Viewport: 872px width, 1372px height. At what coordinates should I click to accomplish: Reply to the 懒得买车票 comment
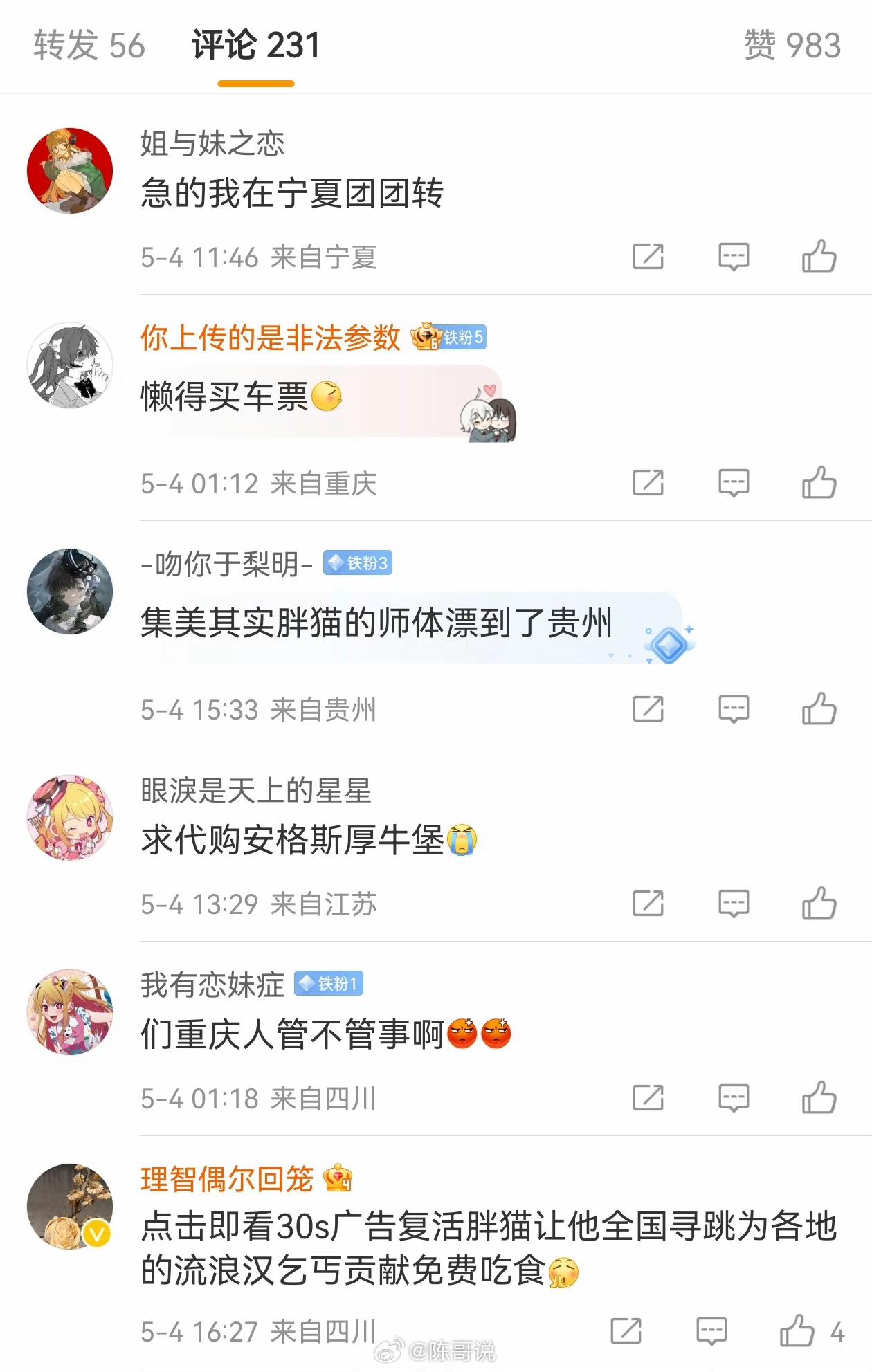pos(734,483)
